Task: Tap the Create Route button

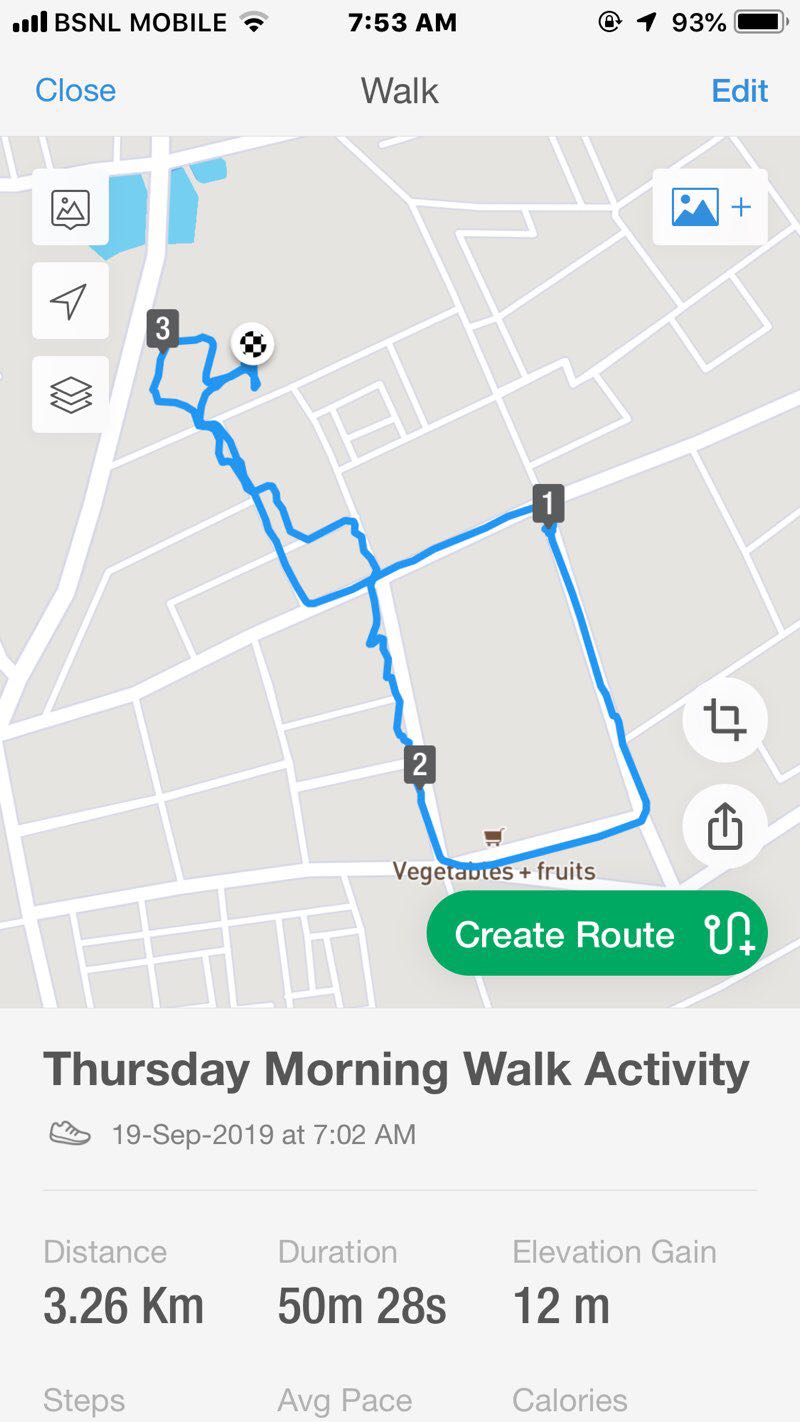Action: [x=597, y=934]
